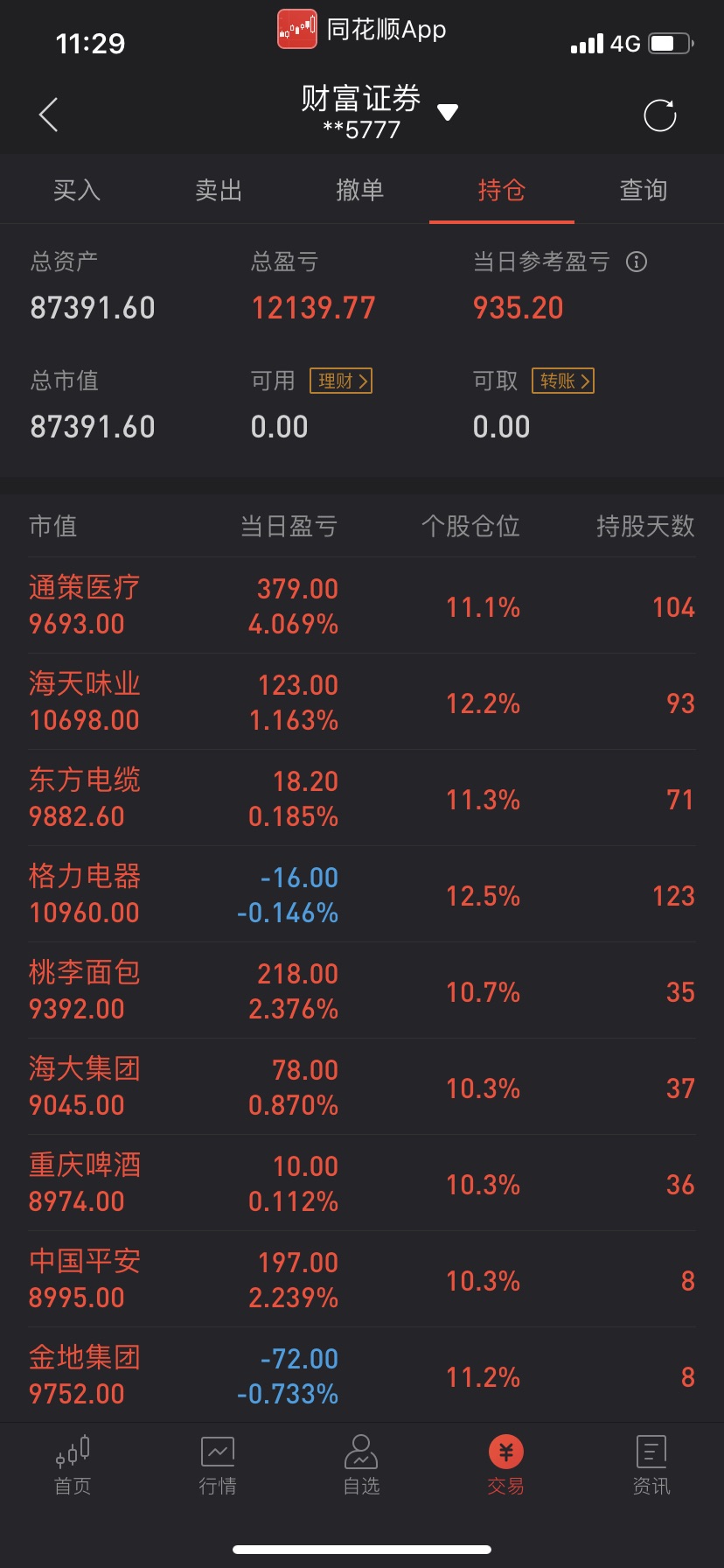Open the 理财 link next to 可用
This screenshot has width=724, height=1568.
coord(341,381)
